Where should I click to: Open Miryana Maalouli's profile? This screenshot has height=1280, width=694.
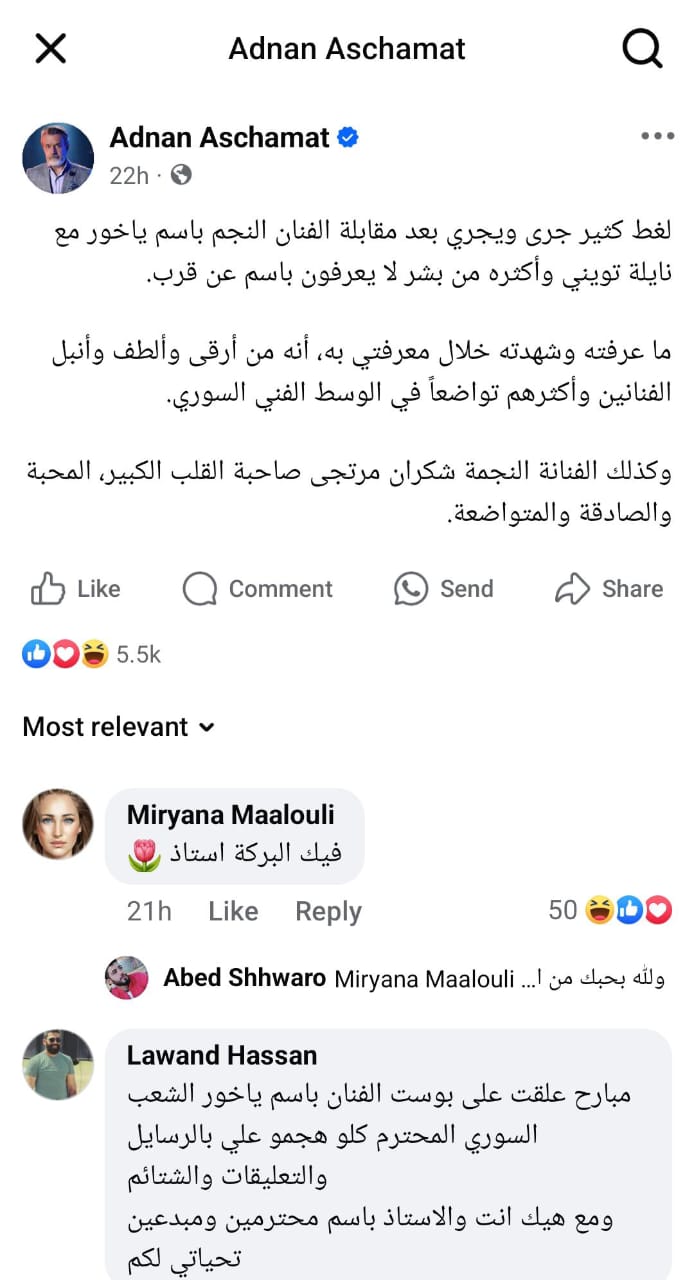[230, 815]
